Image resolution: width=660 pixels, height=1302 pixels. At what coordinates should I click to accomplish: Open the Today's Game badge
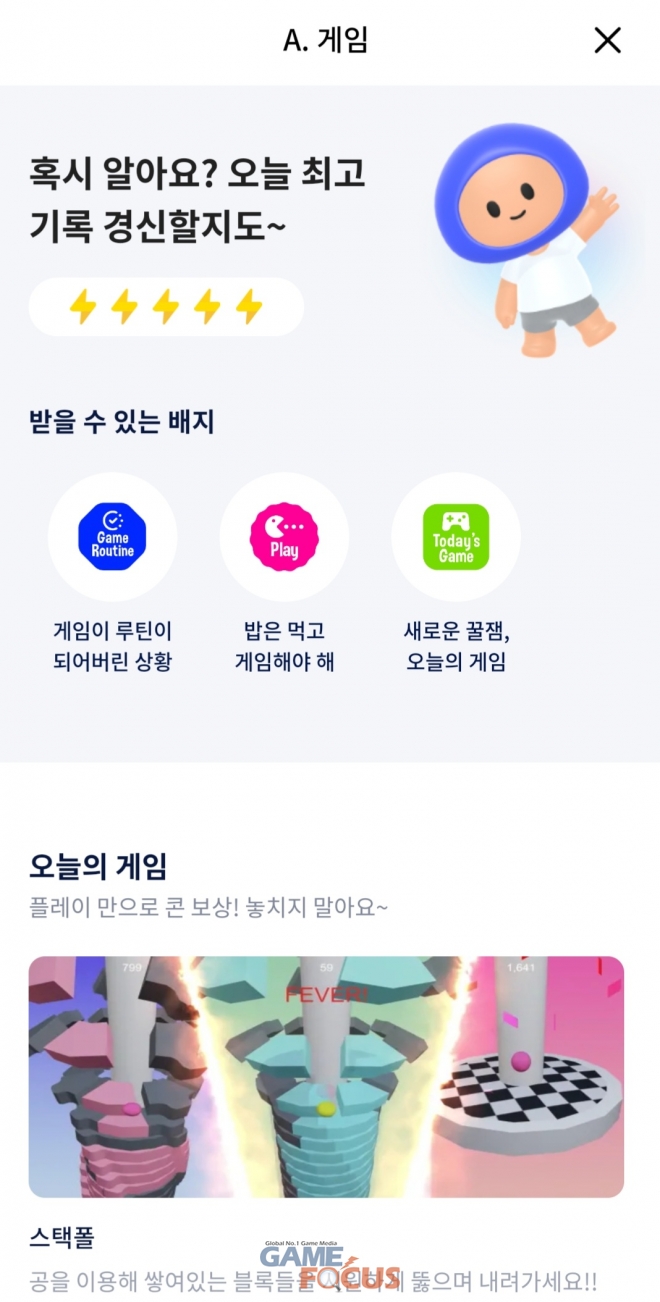456,537
